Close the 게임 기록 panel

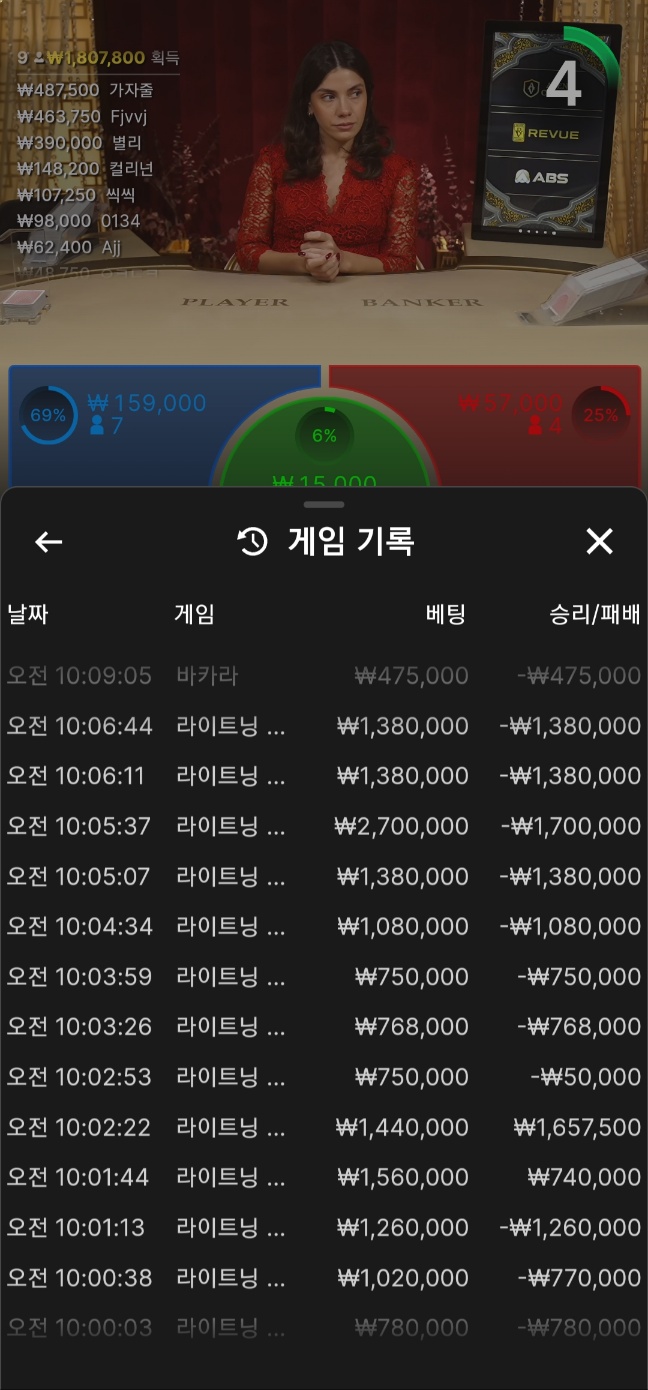[599, 542]
